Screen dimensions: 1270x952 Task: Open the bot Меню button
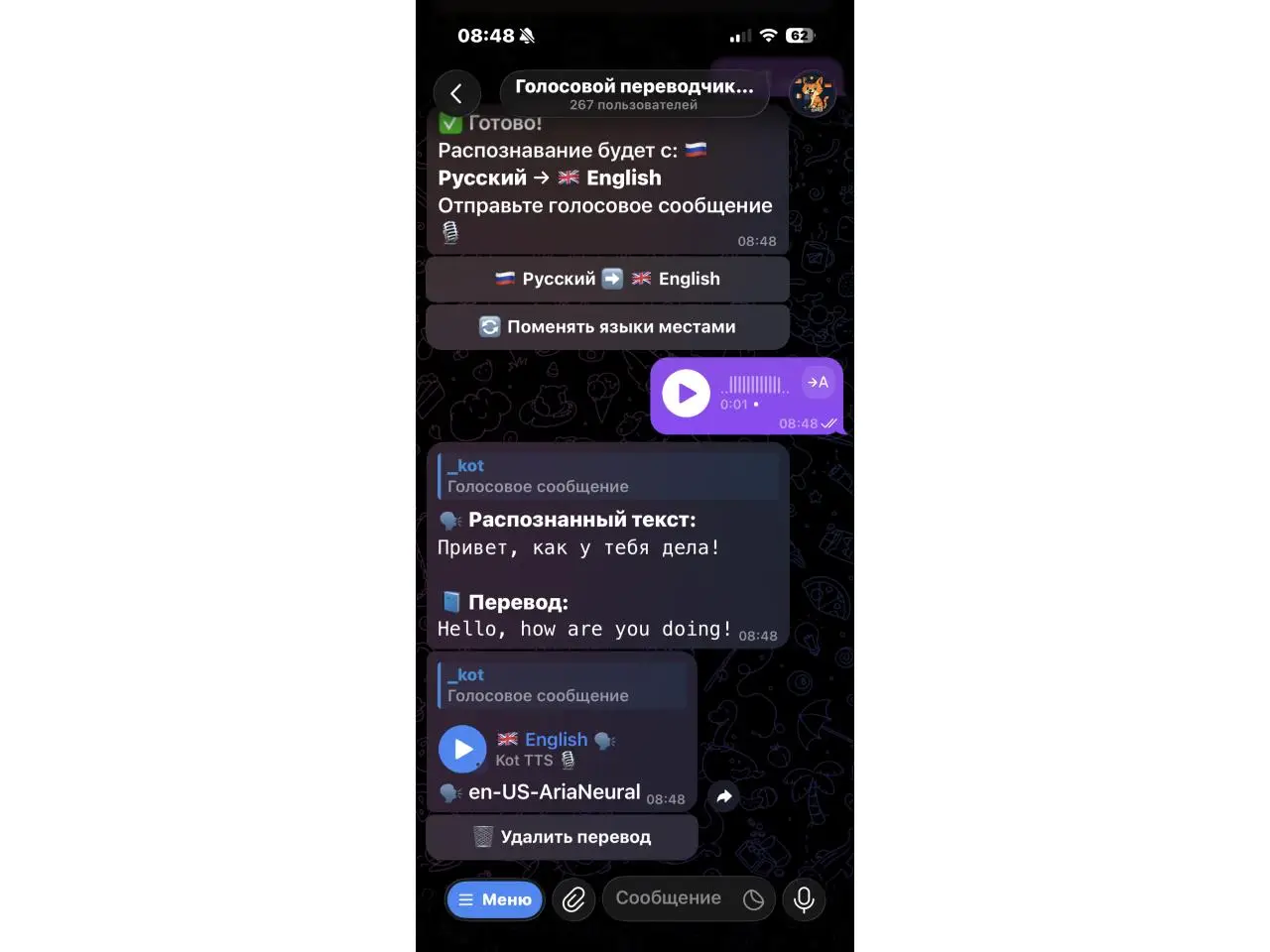point(495,899)
